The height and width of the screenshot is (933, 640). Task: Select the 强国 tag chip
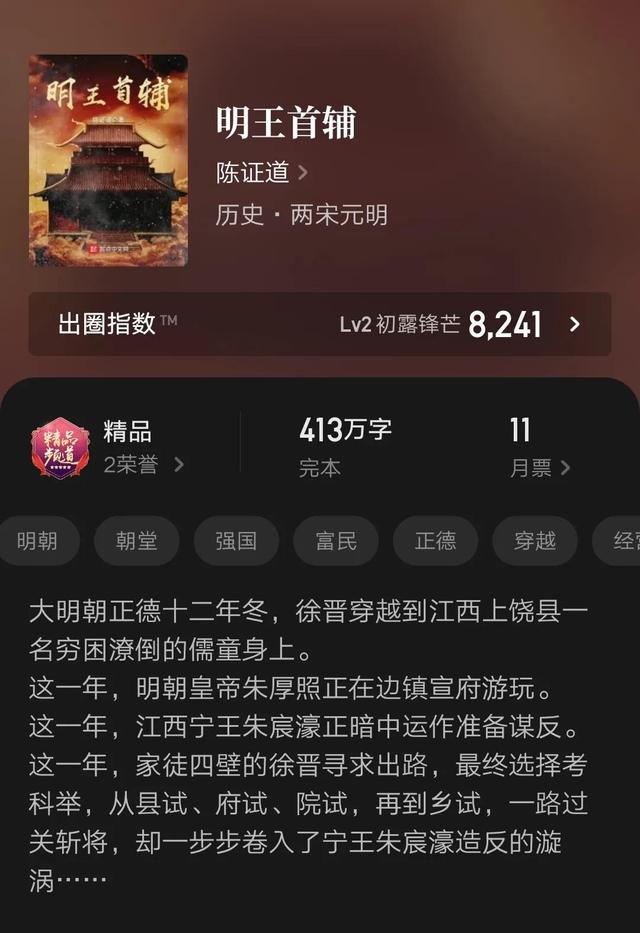coord(236,541)
